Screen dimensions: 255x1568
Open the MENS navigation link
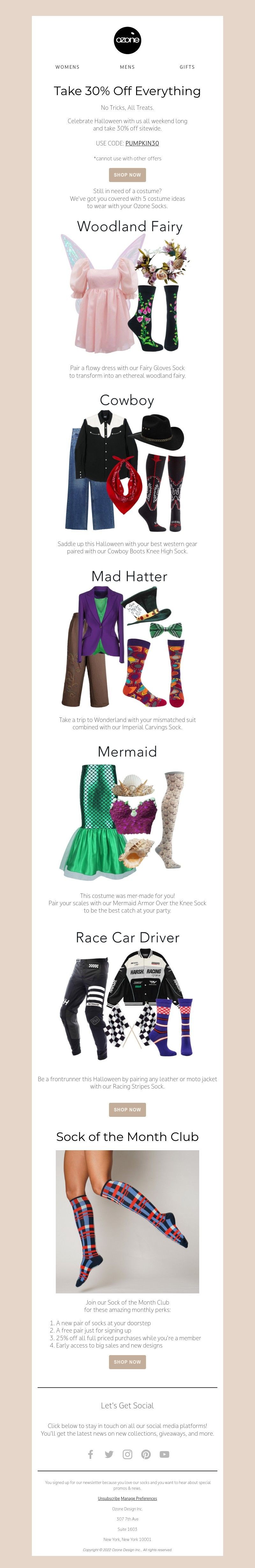click(127, 67)
